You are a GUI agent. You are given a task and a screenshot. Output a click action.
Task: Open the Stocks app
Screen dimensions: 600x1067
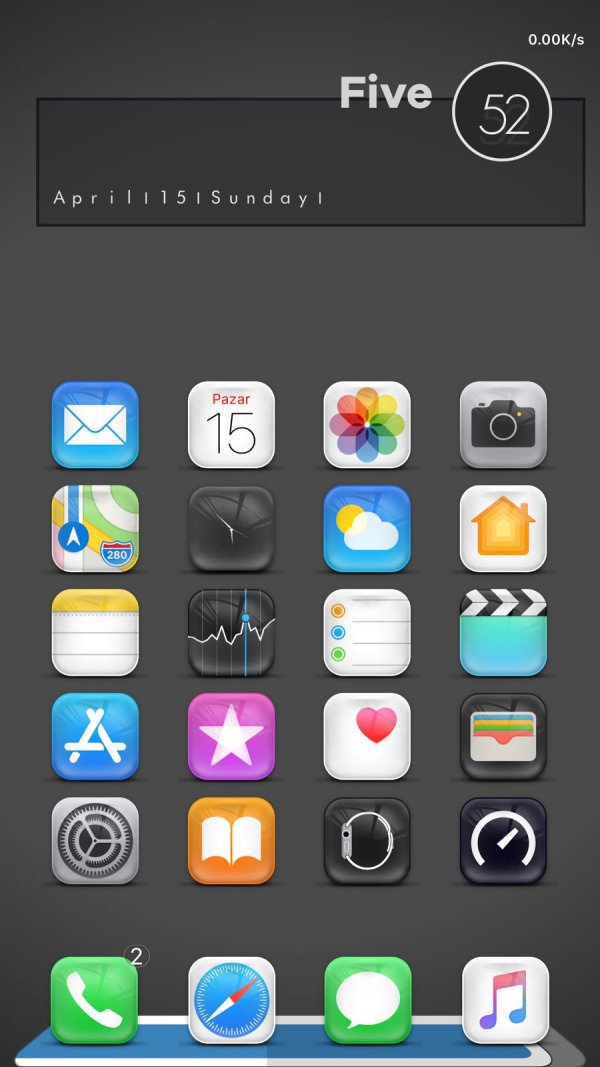pos(231,633)
